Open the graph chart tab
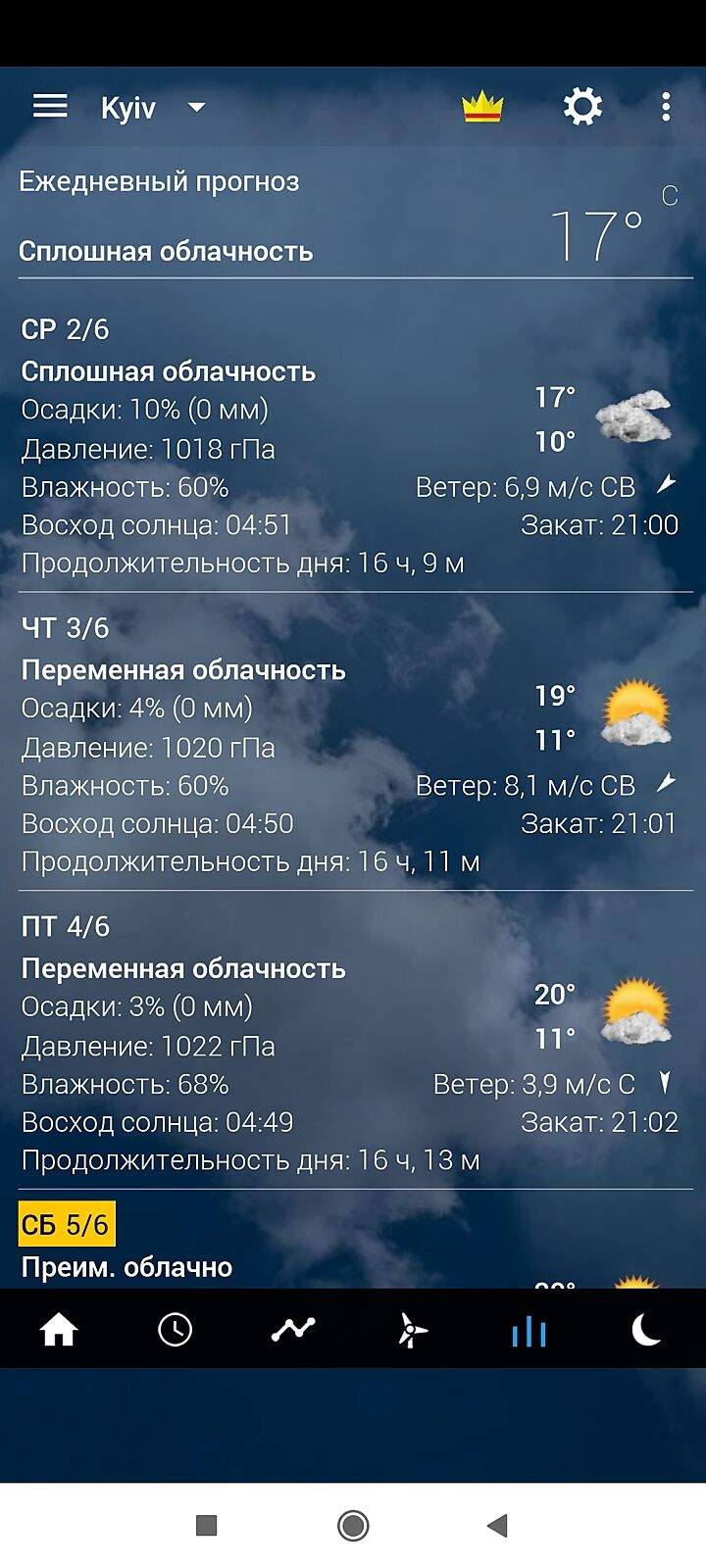The width and height of the screenshot is (706, 1568). tap(293, 1330)
